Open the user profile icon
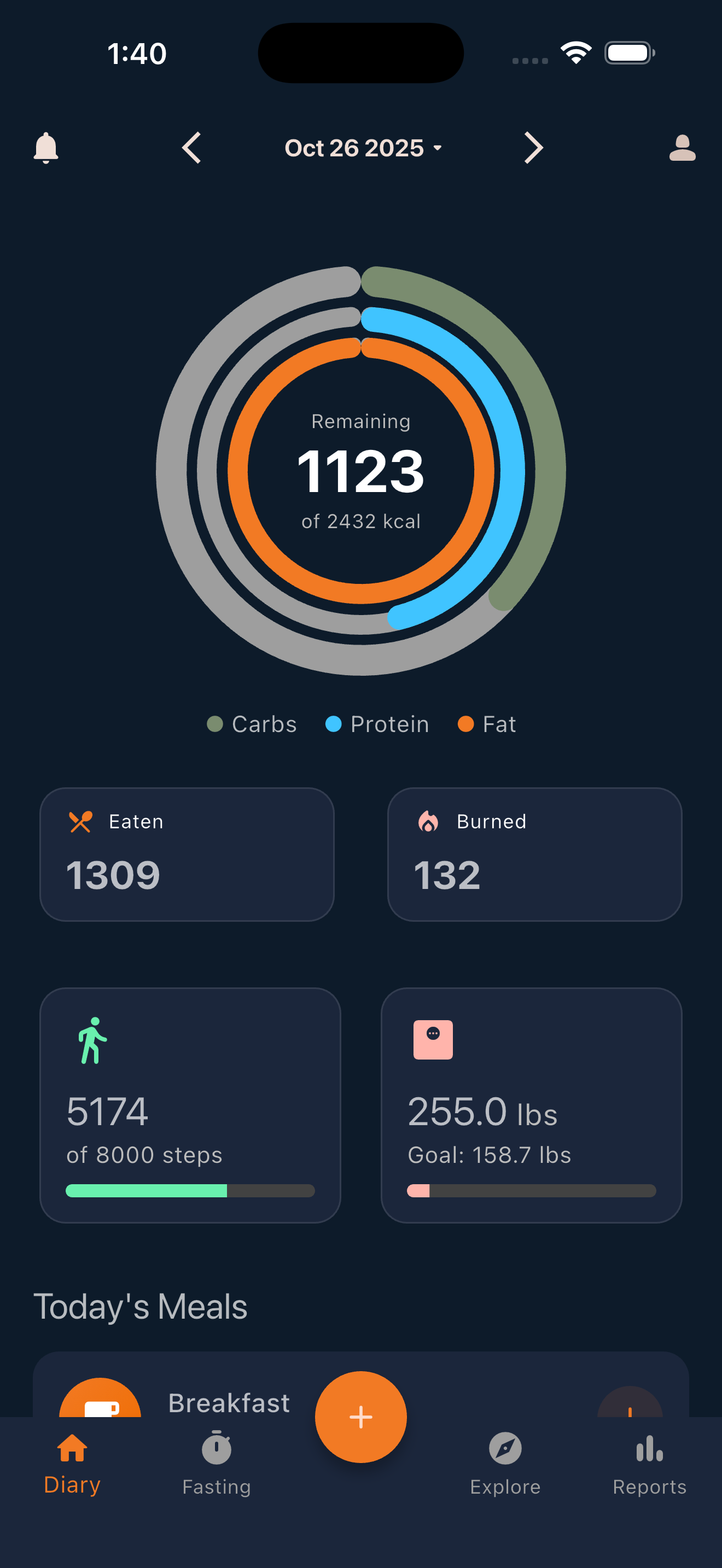Screen dimensions: 722x1568 (x=682, y=148)
